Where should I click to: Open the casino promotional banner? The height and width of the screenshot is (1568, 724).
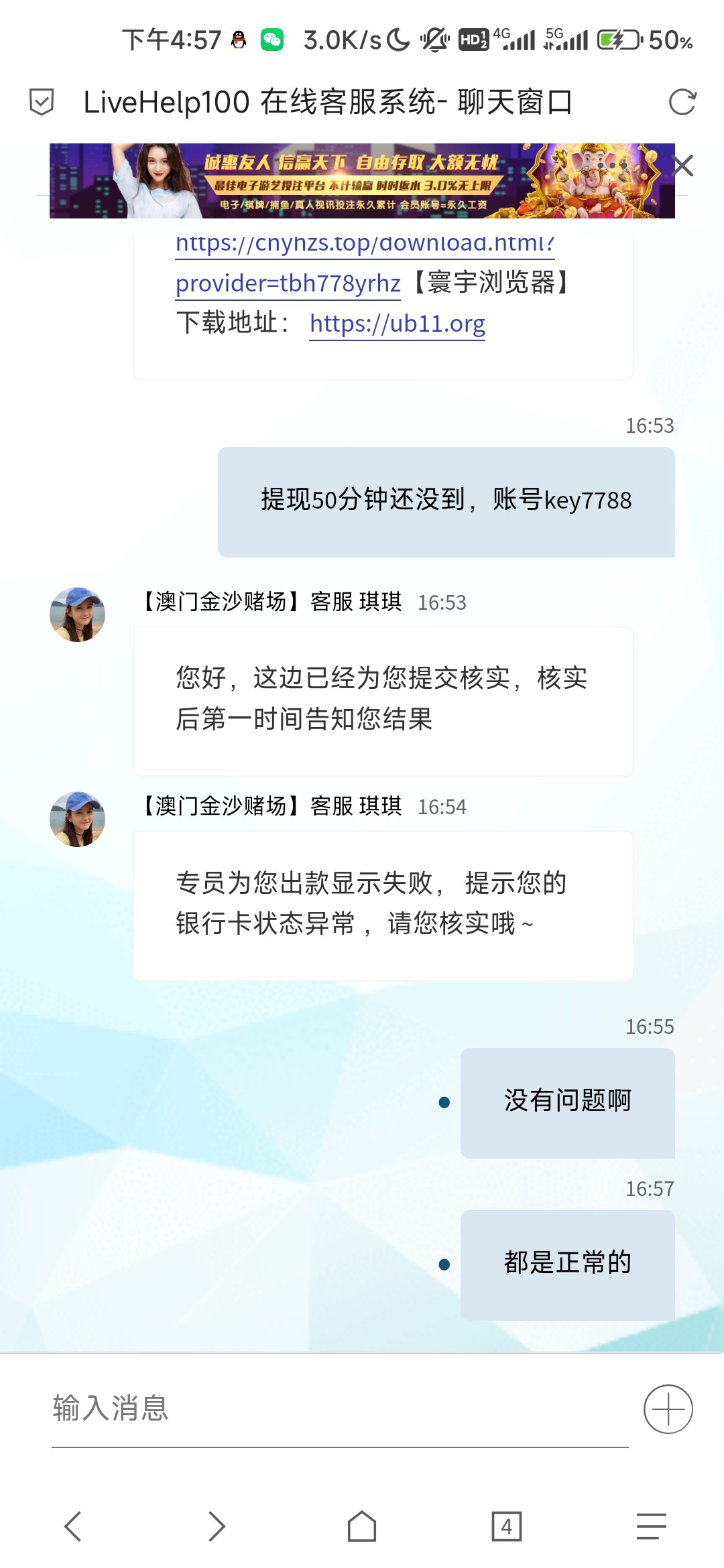362,181
